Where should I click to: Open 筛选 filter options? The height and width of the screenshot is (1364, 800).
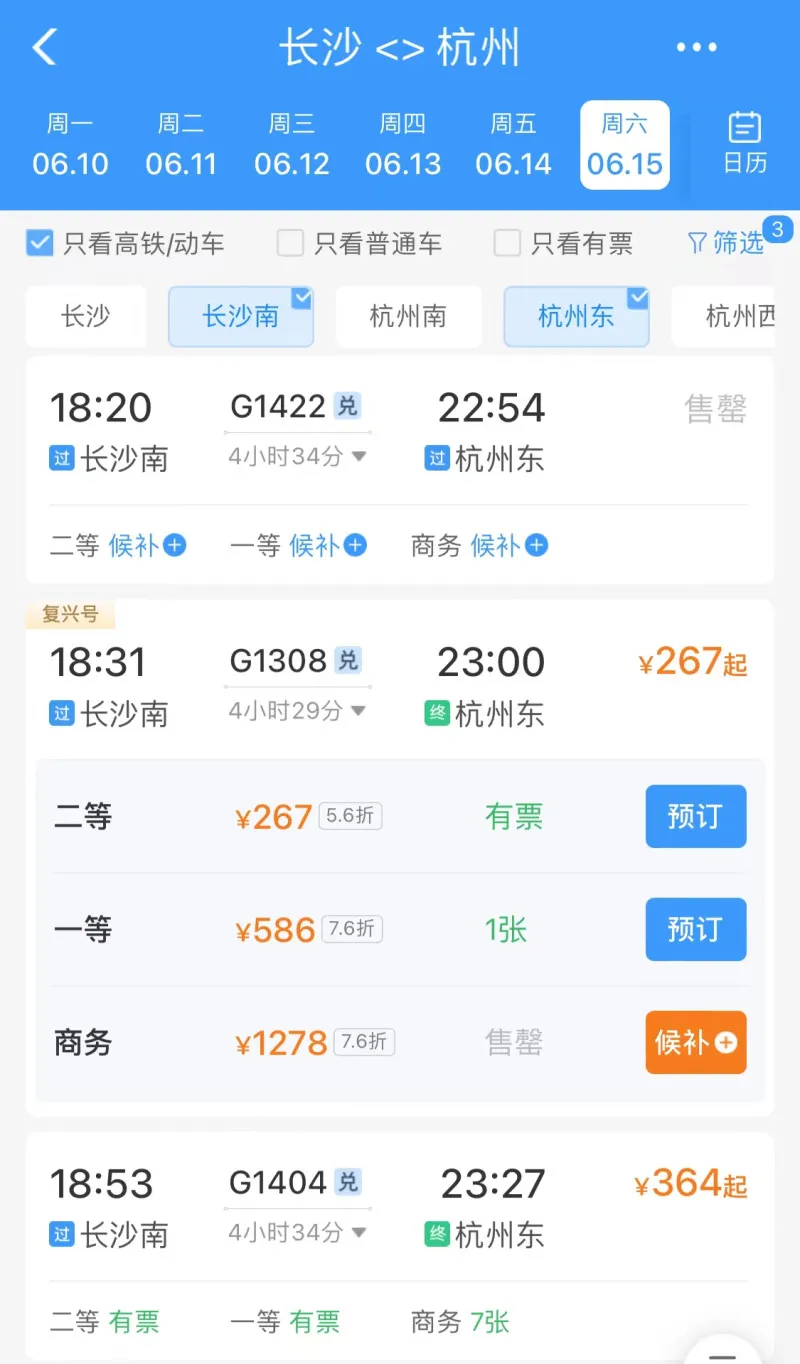click(728, 242)
